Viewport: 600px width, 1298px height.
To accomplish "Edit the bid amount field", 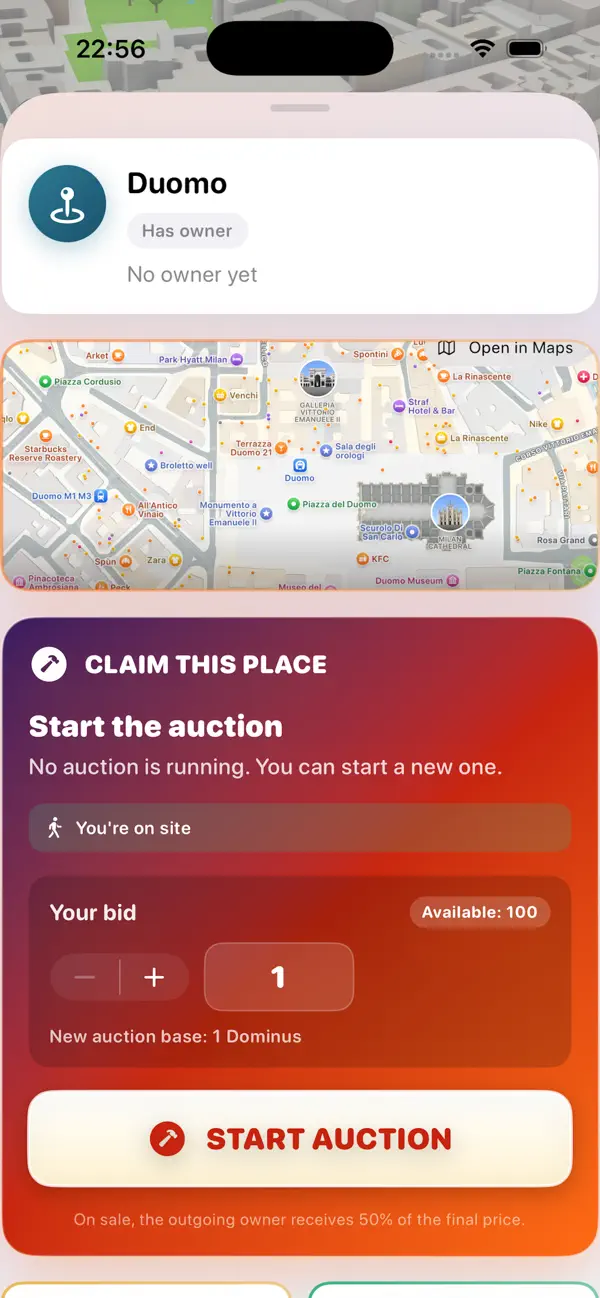I will [x=279, y=977].
